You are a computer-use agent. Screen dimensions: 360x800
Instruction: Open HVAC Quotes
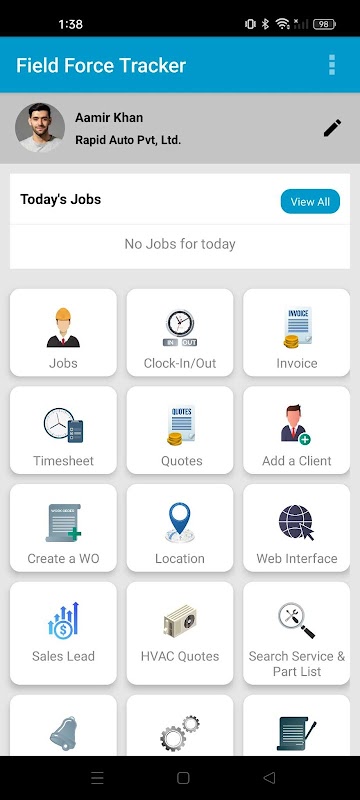(x=180, y=633)
